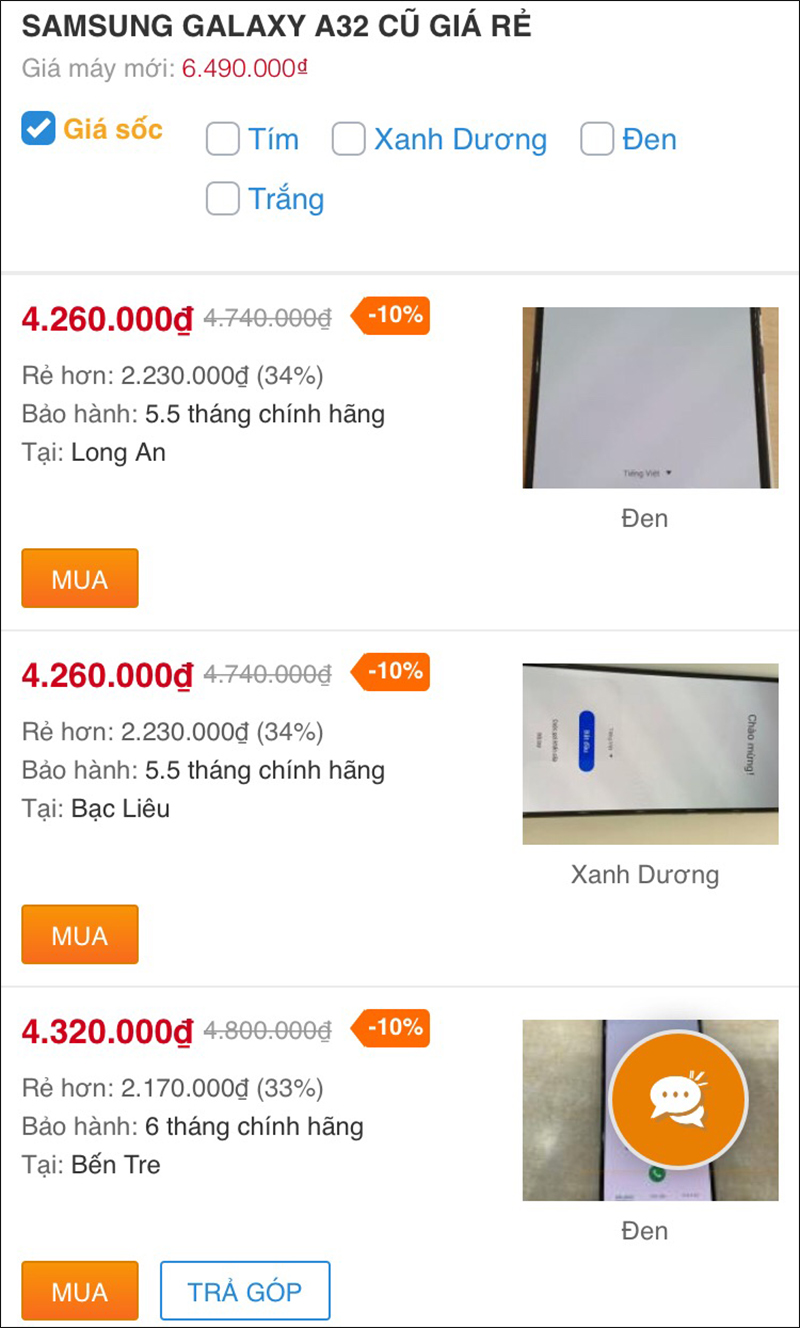Open the Xanh Dương product photo

point(649,753)
